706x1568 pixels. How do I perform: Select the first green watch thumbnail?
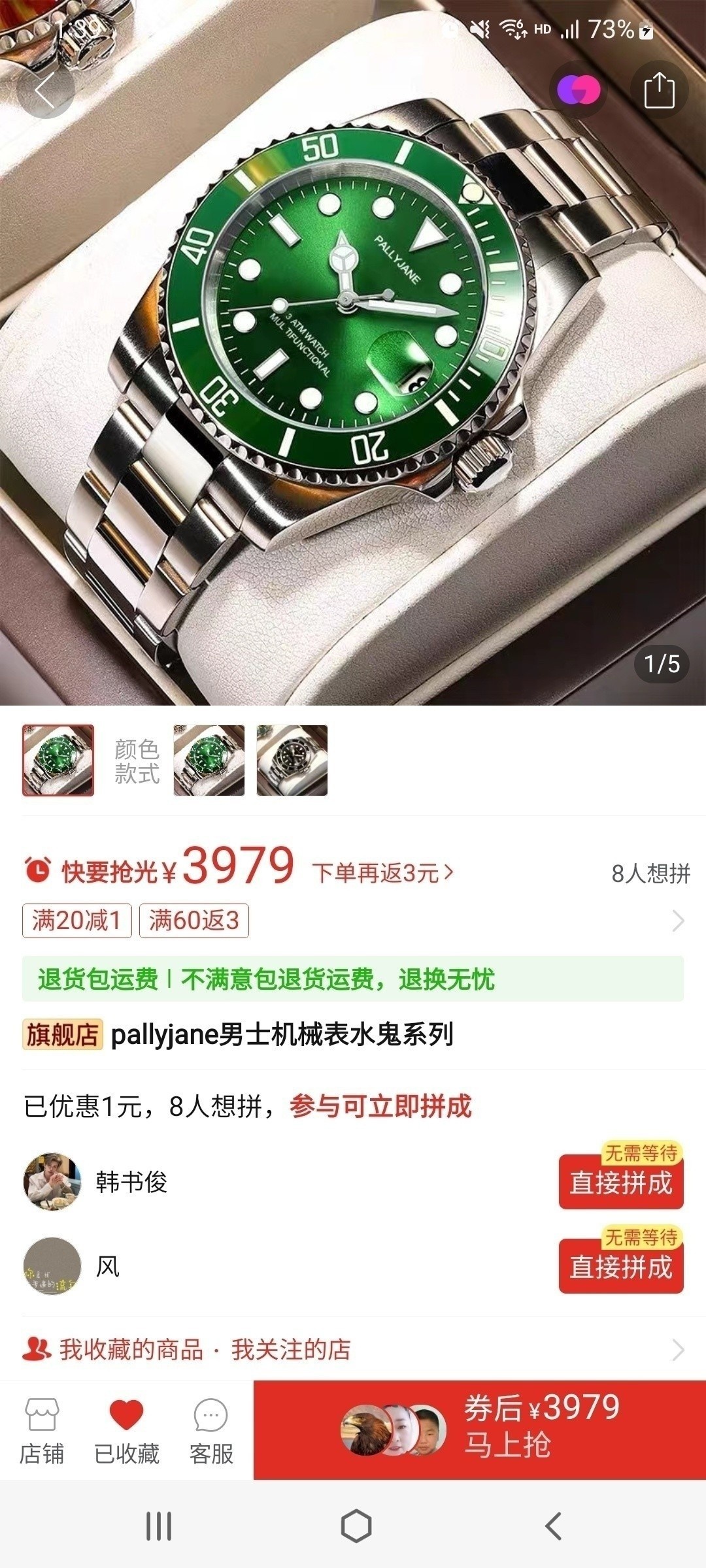(x=58, y=760)
